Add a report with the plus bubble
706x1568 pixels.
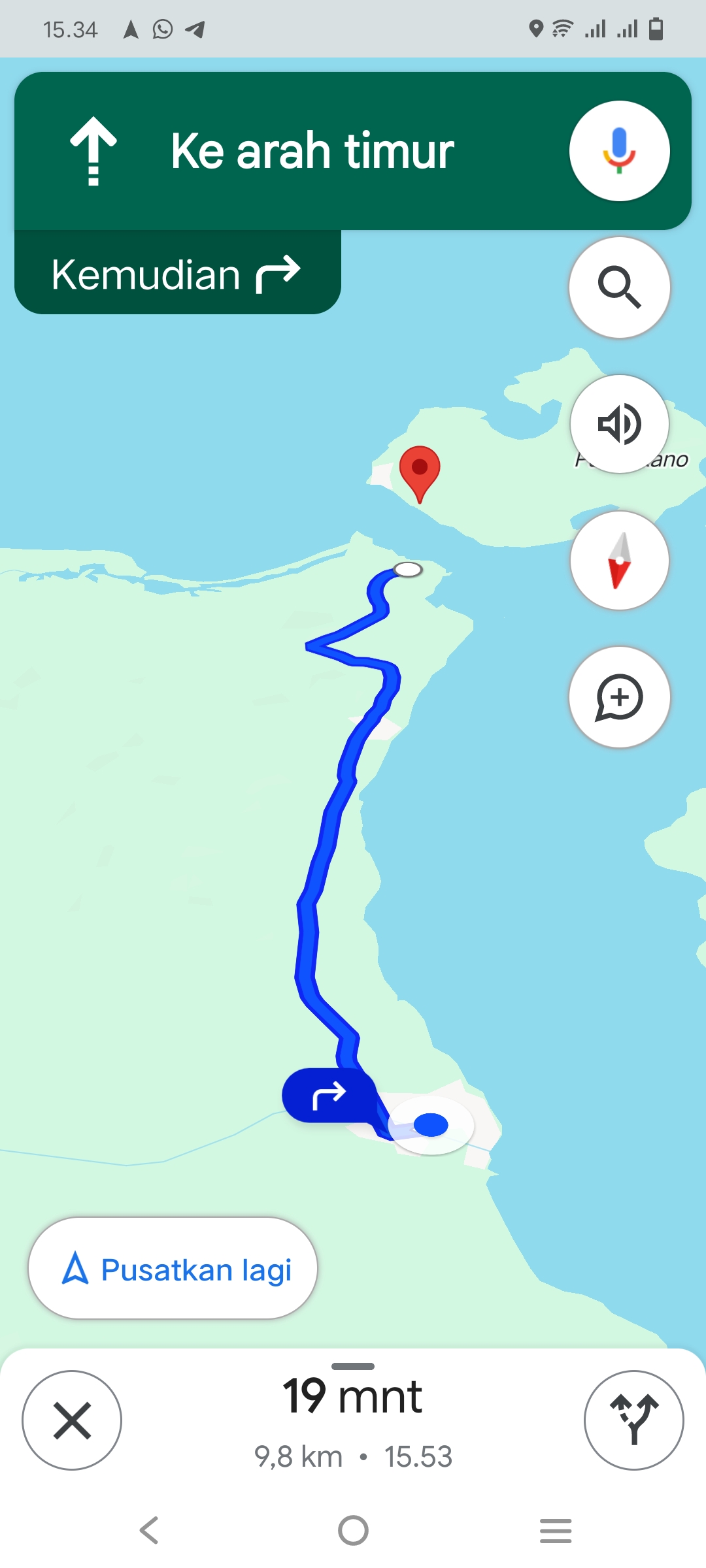click(x=619, y=697)
